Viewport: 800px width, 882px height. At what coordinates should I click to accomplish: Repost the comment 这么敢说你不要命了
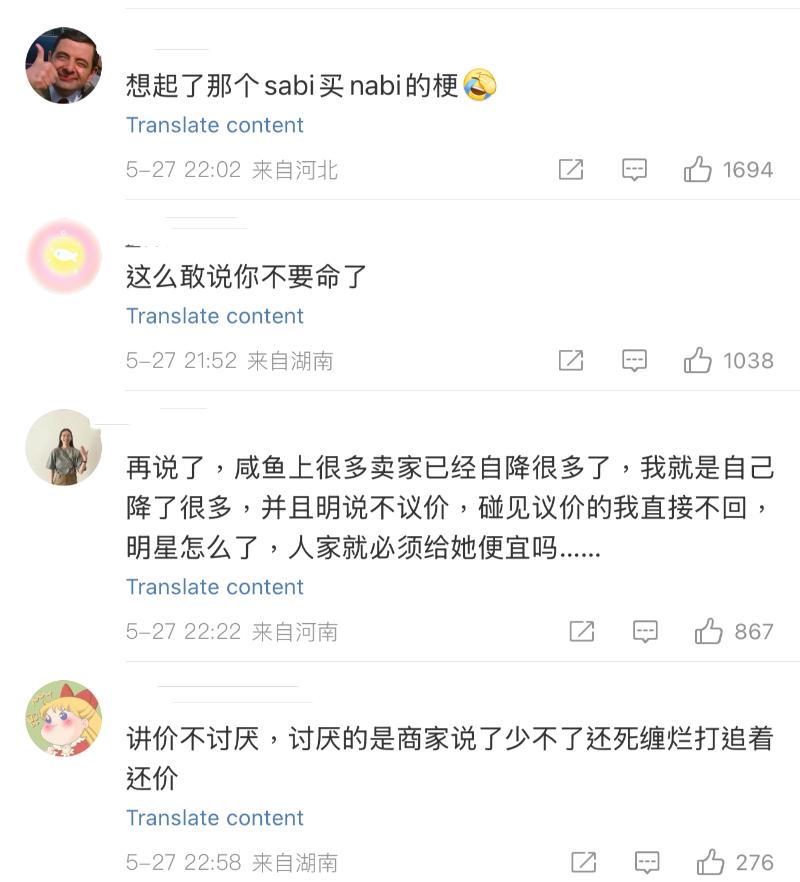pyautogui.click(x=571, y=361)
